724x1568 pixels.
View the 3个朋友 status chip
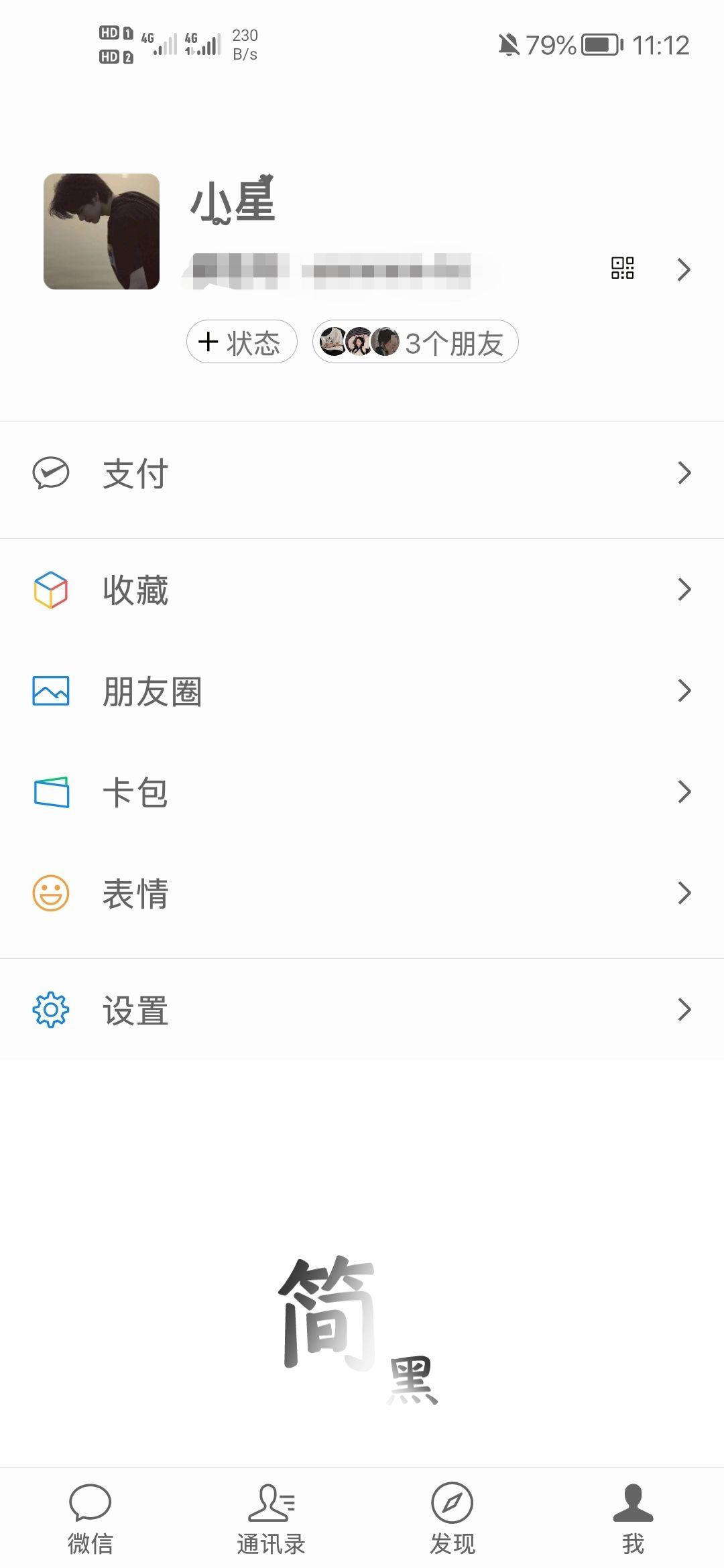(415, 342)
